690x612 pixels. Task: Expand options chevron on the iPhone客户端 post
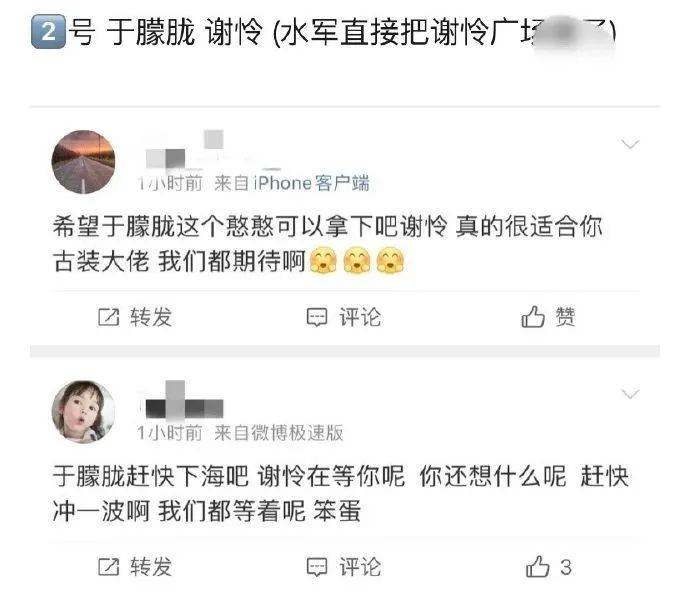click(x=630, y=145)
